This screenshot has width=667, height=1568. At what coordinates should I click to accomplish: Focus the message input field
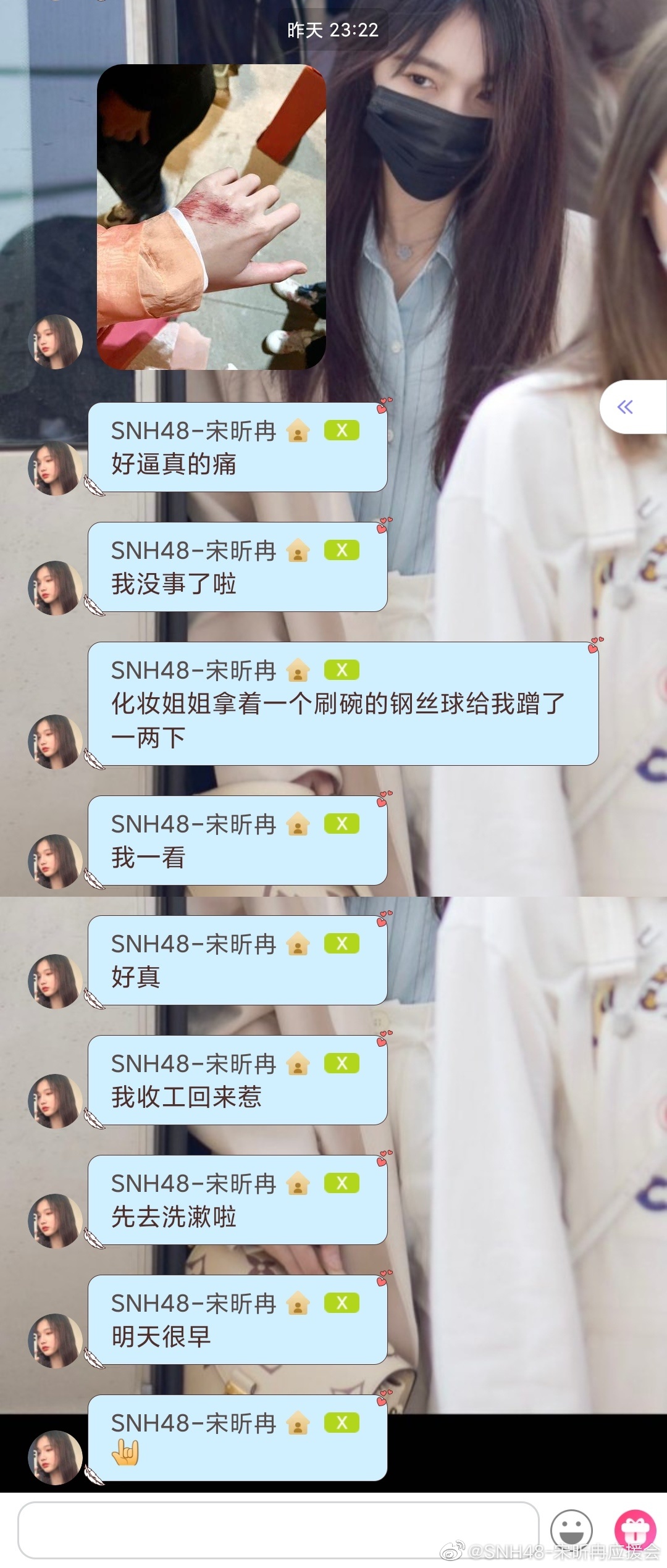click(x=278, y=1530)
